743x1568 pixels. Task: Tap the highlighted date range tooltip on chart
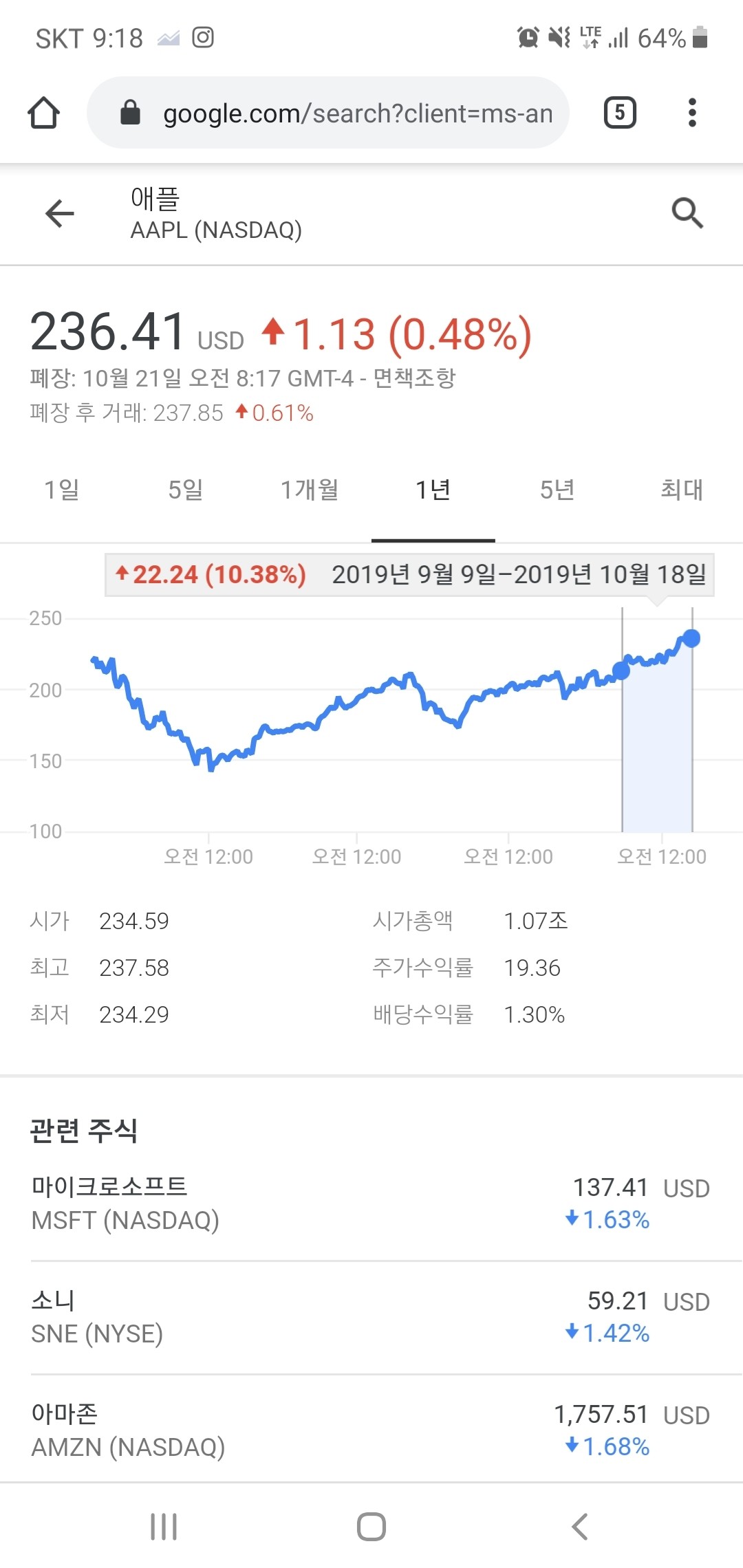coord(409,575)
